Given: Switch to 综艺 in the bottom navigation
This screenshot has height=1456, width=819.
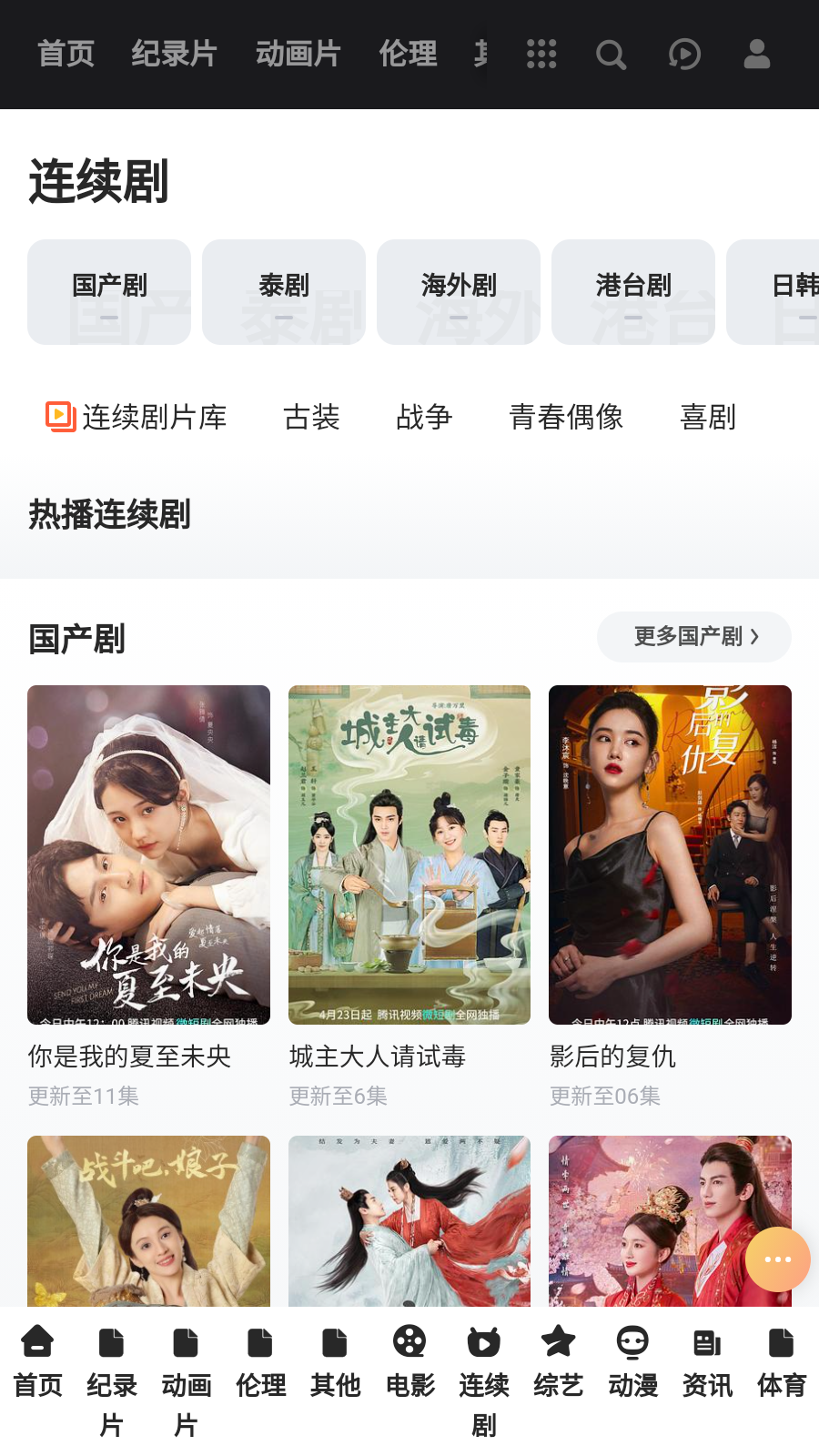Looking at the screenshot, I should [558, 1360].
